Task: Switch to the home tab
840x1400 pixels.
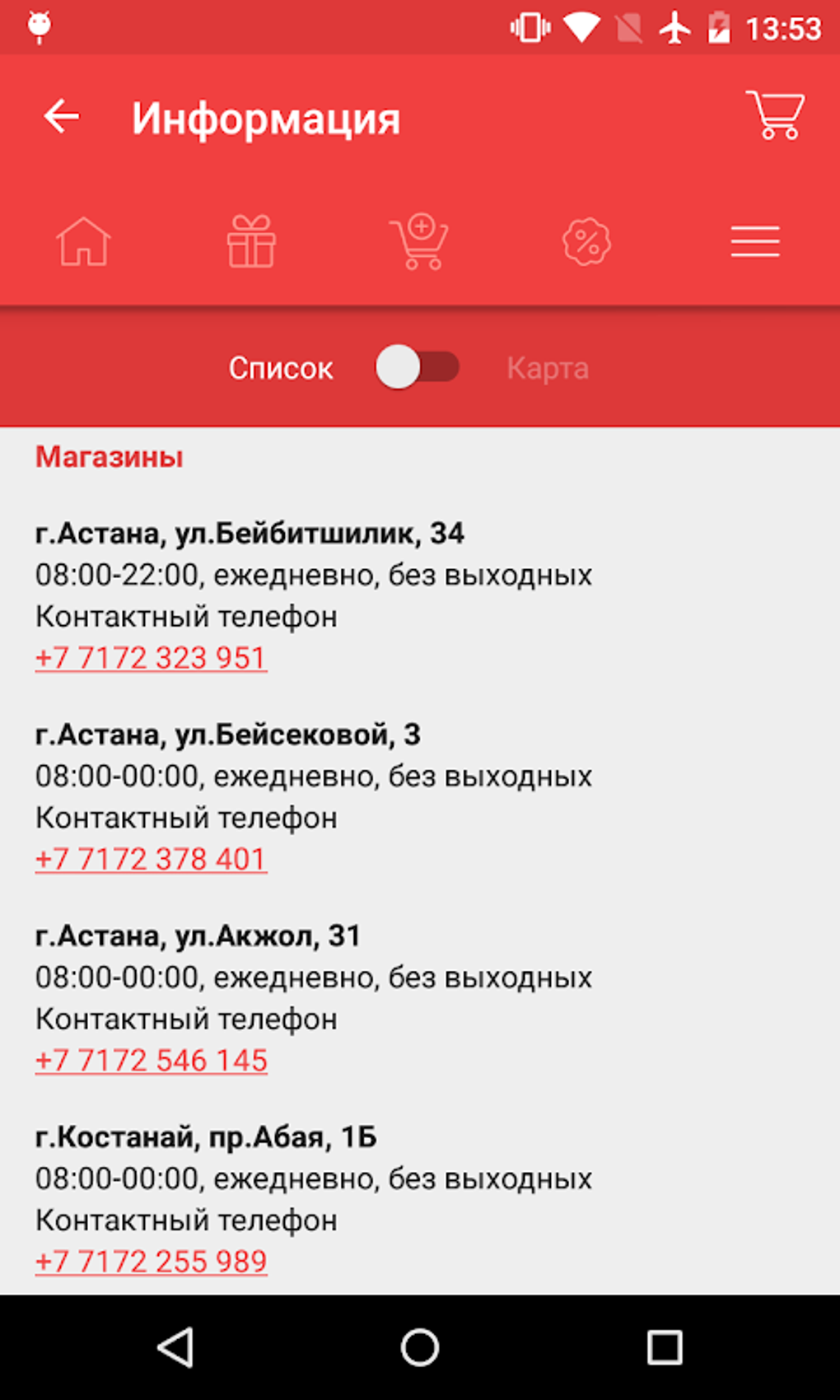Action: (x=83, y=242)
